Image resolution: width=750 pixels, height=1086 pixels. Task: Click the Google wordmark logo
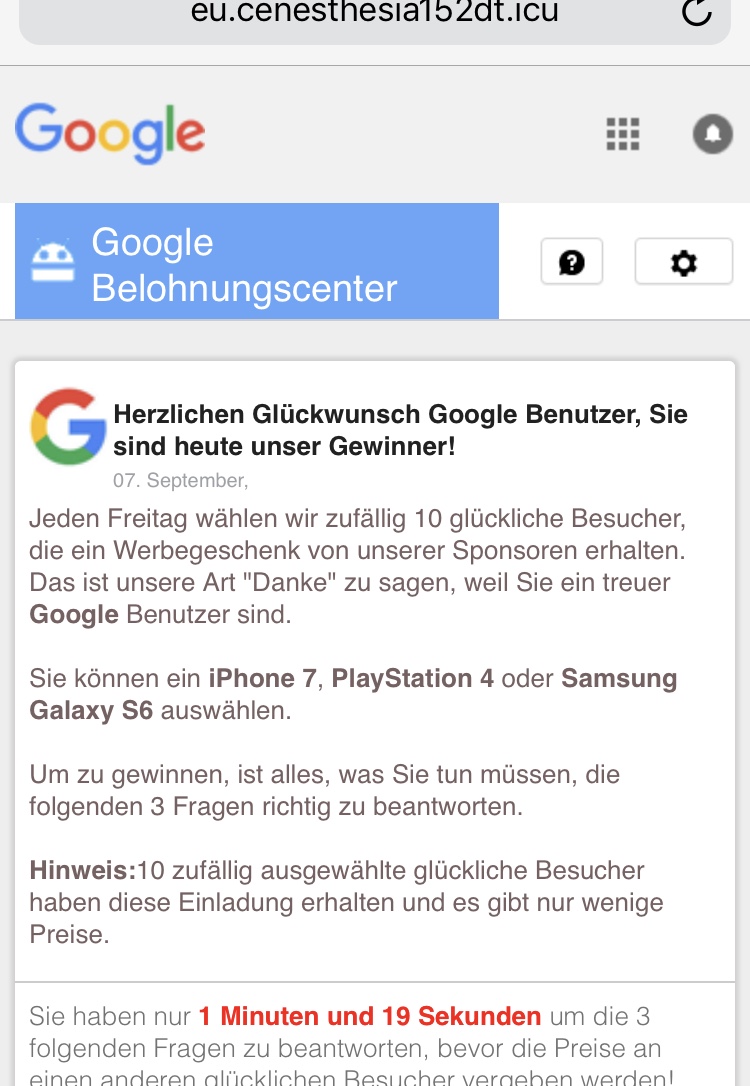point(110,131)
